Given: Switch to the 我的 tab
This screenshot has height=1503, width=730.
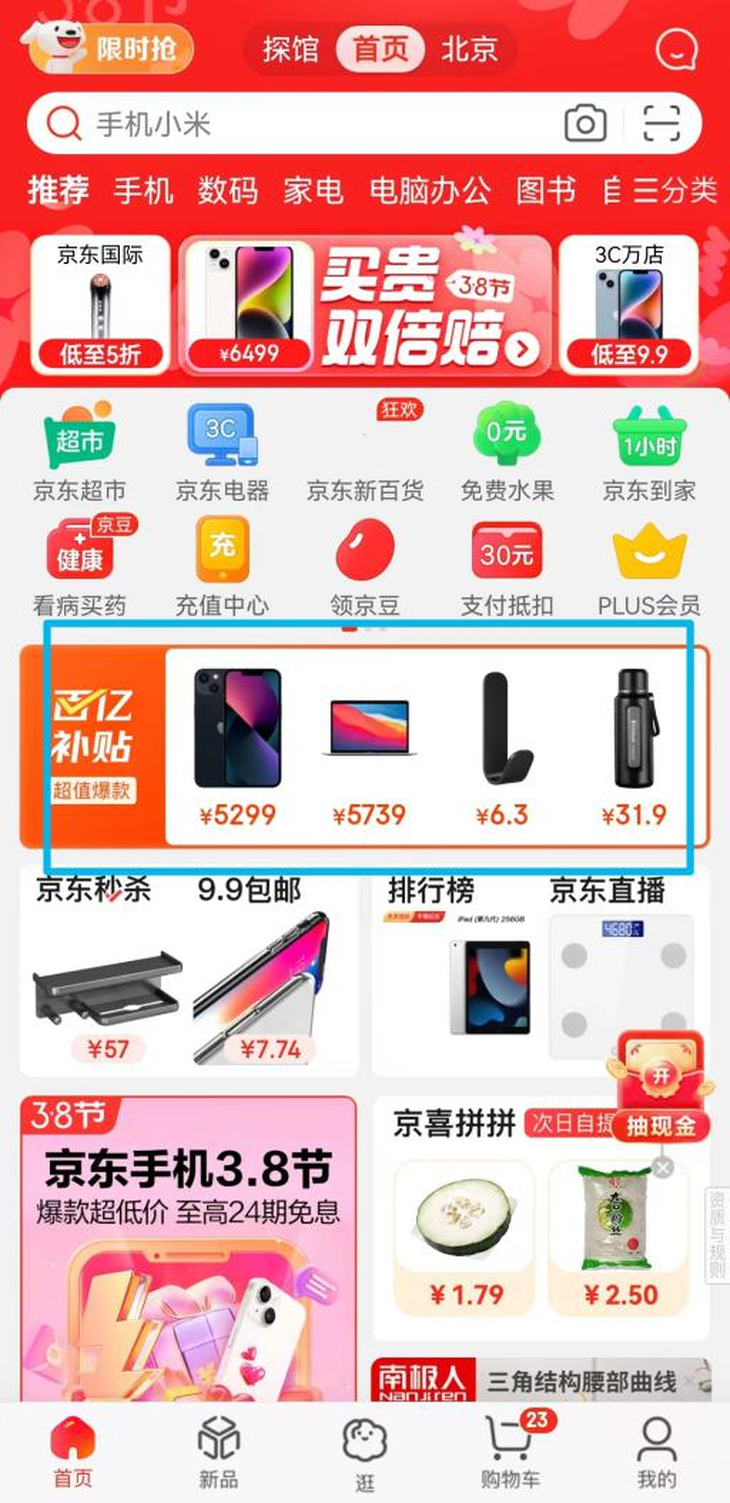Looking at the screenshot, I should pyautogui.click(x=656, y=1452).
